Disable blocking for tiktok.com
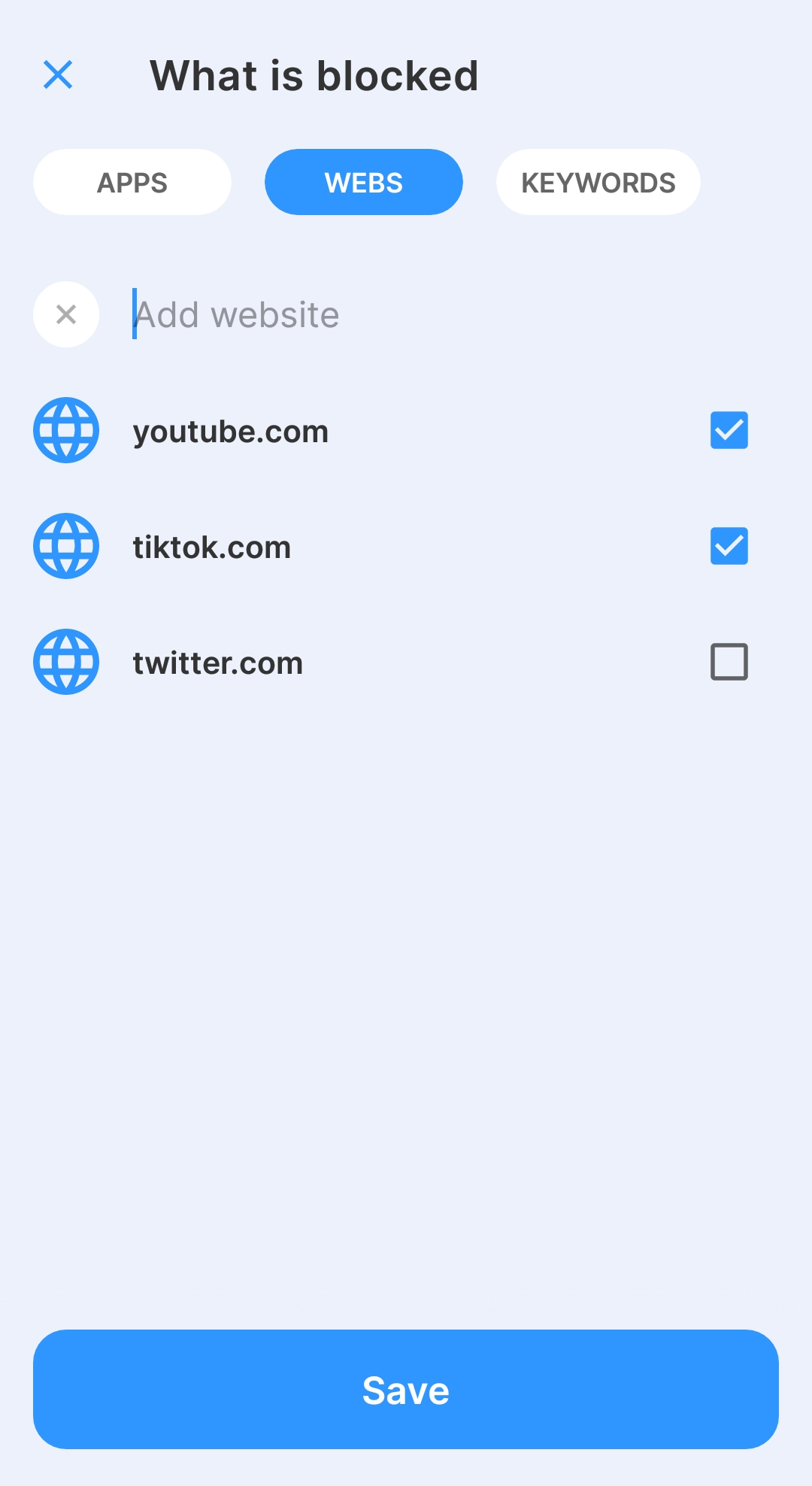 click(x=728, y=546)
